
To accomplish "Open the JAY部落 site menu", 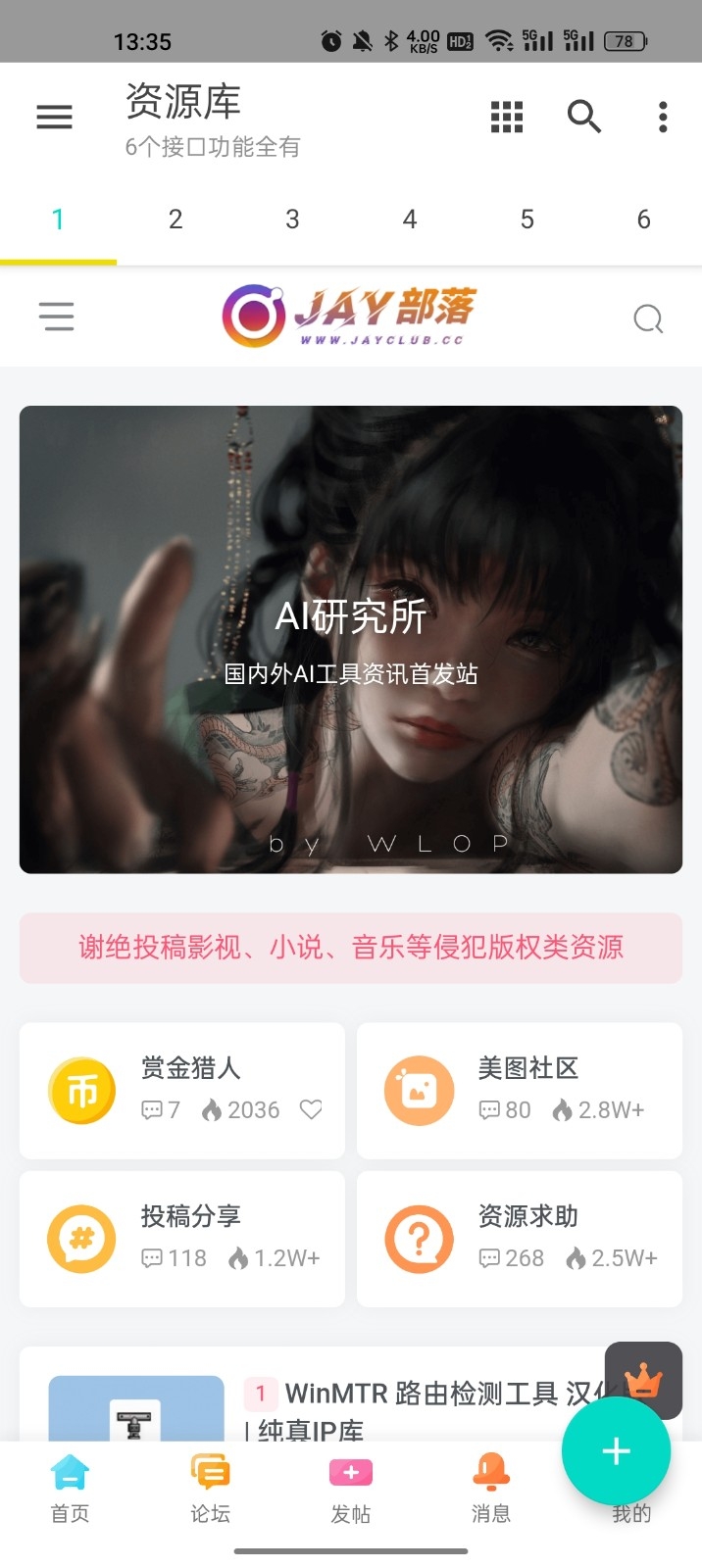I will coord(56,317).
